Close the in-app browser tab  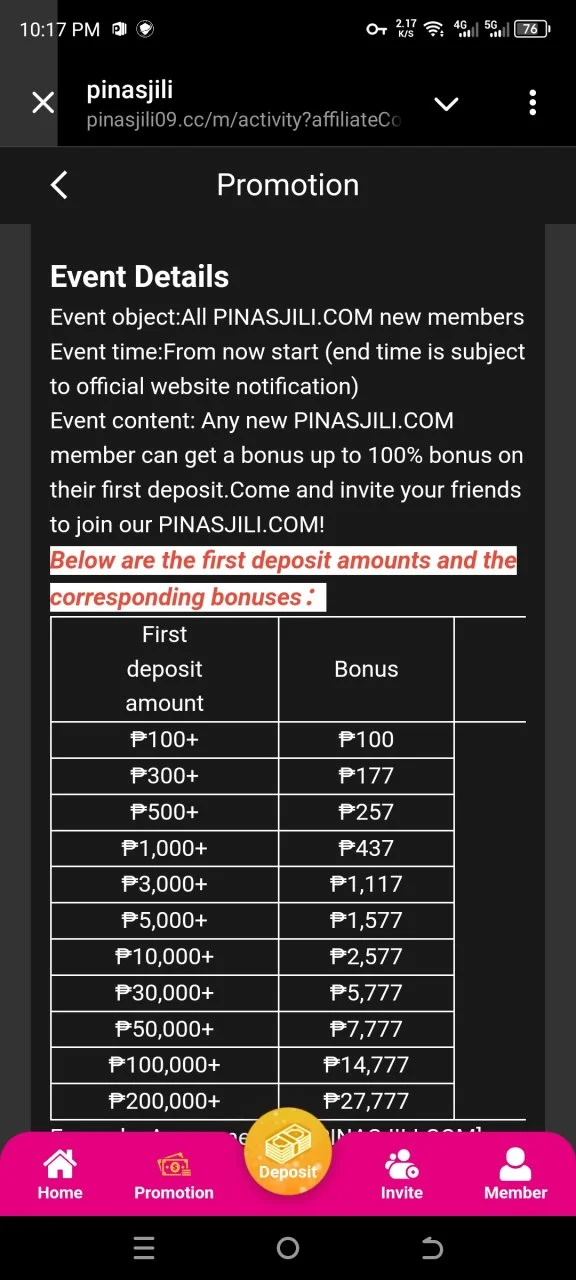tap(43, 103)
